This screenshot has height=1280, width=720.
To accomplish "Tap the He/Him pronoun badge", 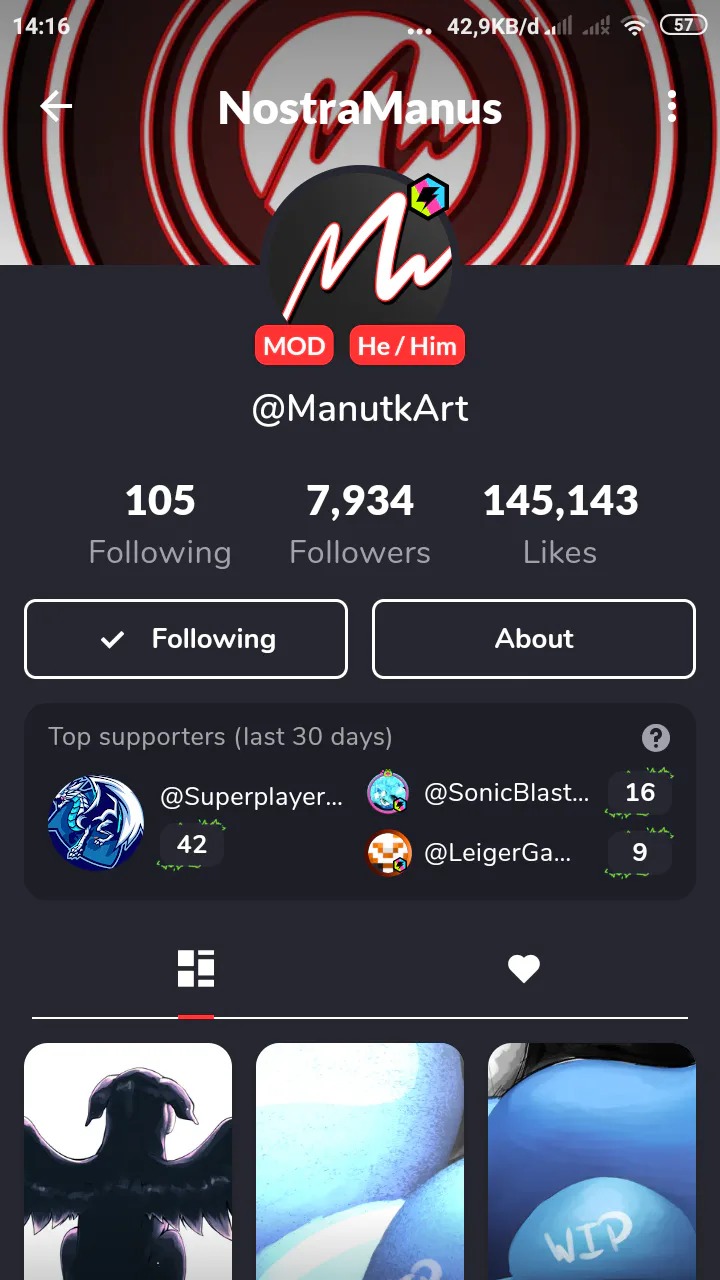I will [x=407, y=345].
